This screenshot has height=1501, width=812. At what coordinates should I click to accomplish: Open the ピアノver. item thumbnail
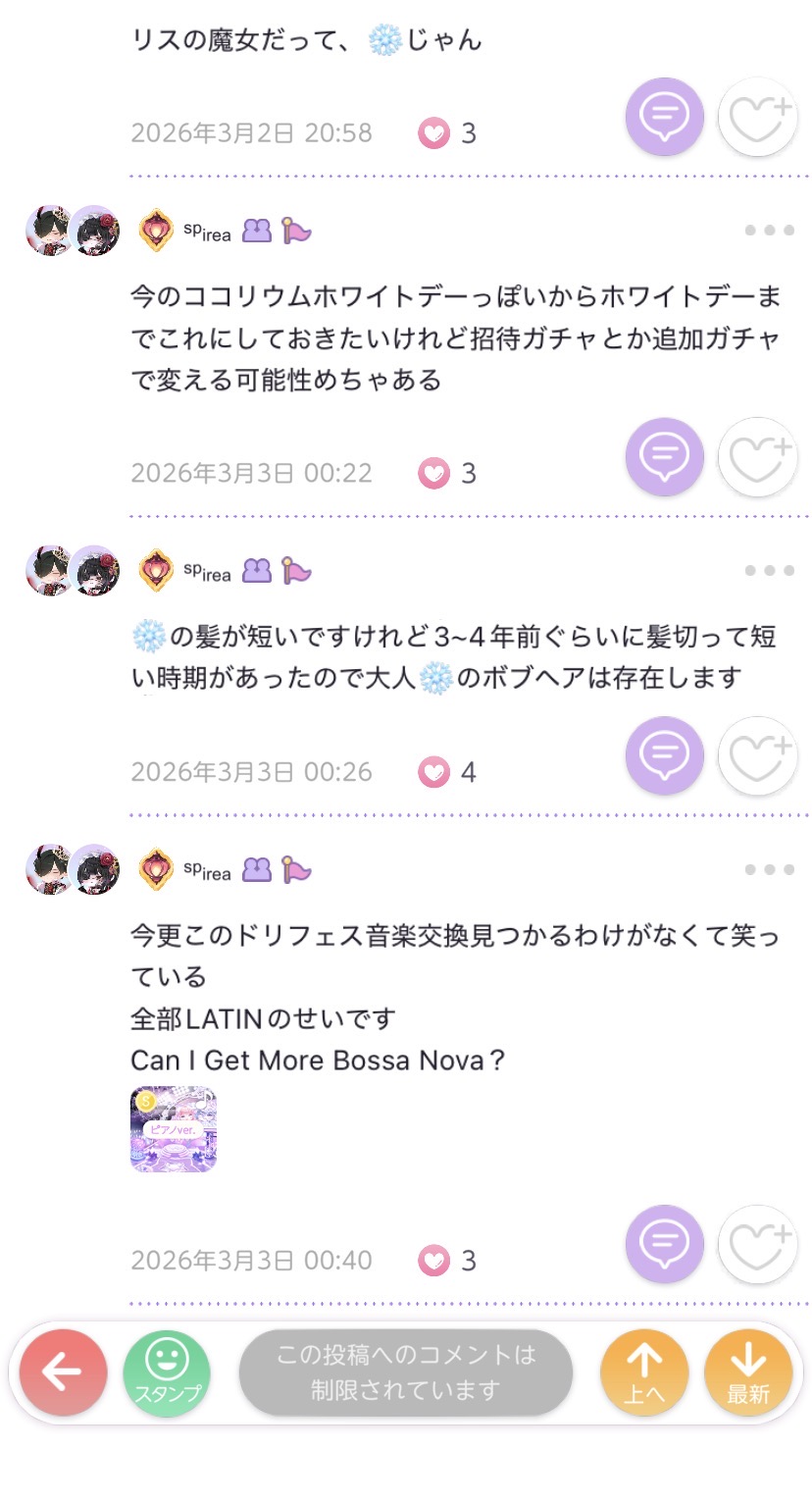[174, 1129]
